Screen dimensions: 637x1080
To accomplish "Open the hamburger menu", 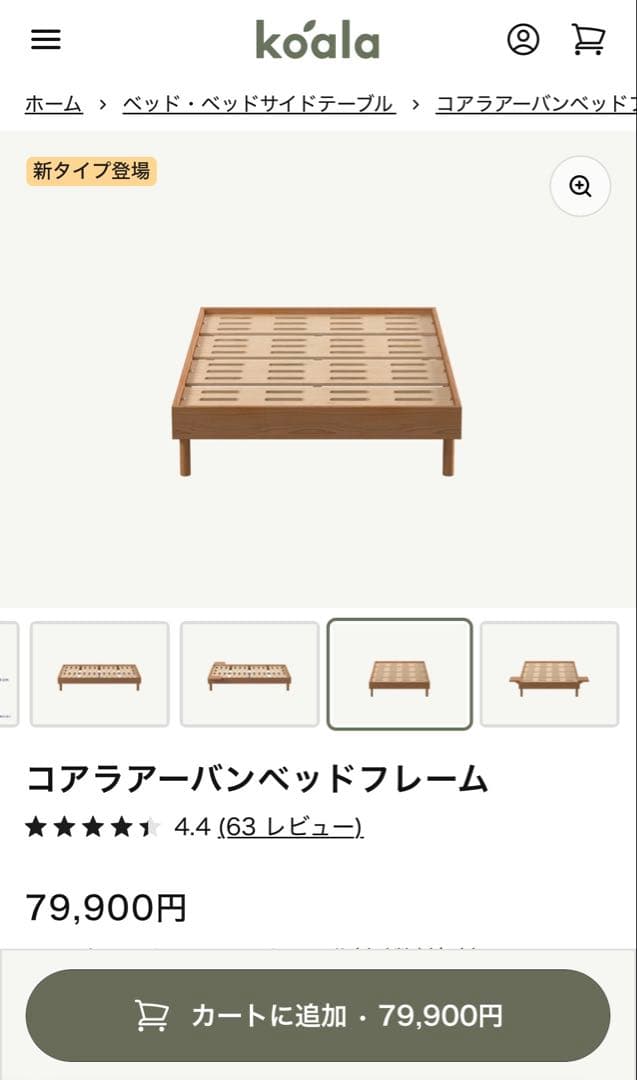I will pos(46,39).
